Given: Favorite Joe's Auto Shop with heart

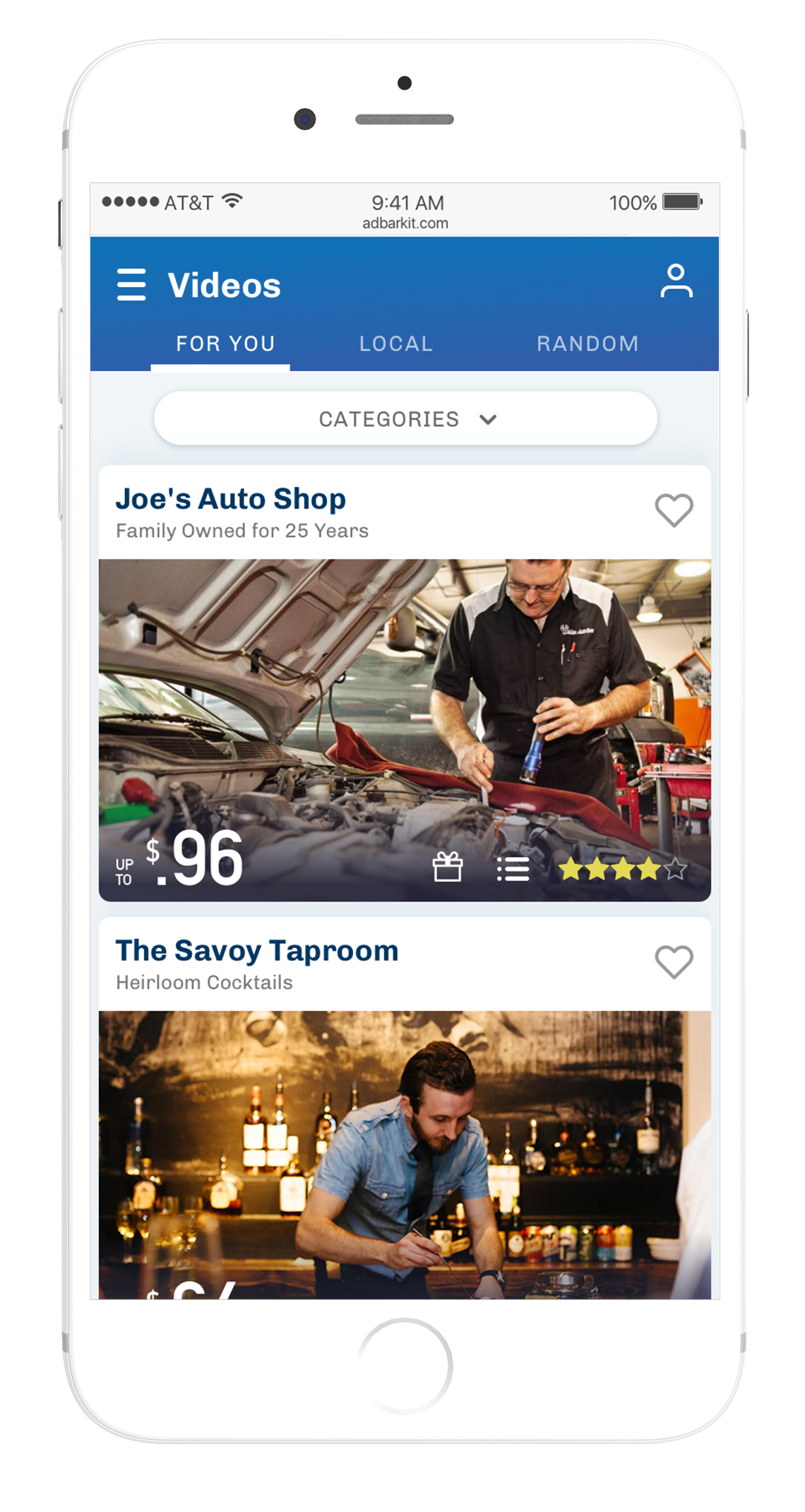Looking at the screenshot, I should [x=674, y=510].
